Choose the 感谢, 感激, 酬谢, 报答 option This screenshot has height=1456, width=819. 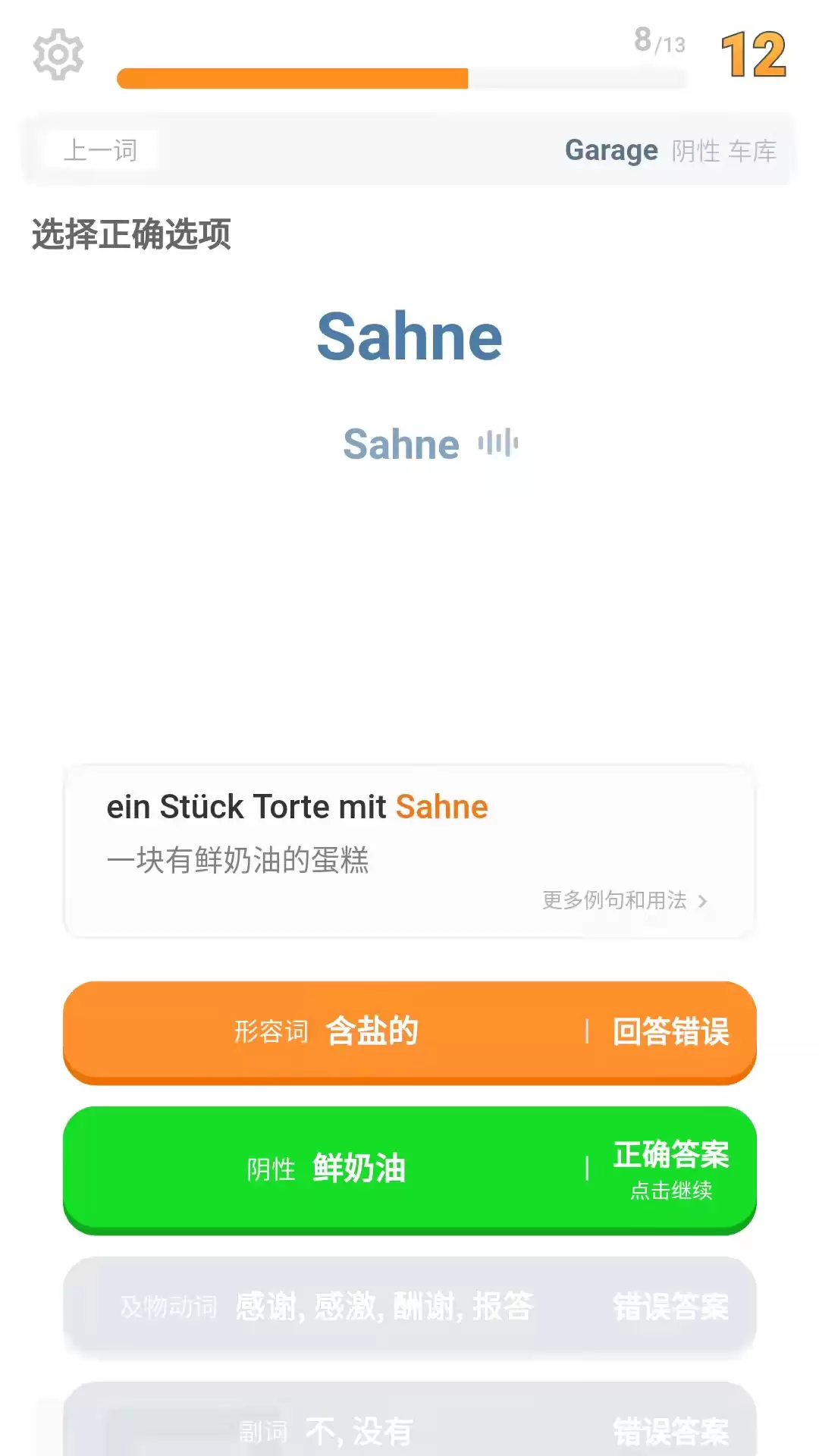pos(409,1305)
